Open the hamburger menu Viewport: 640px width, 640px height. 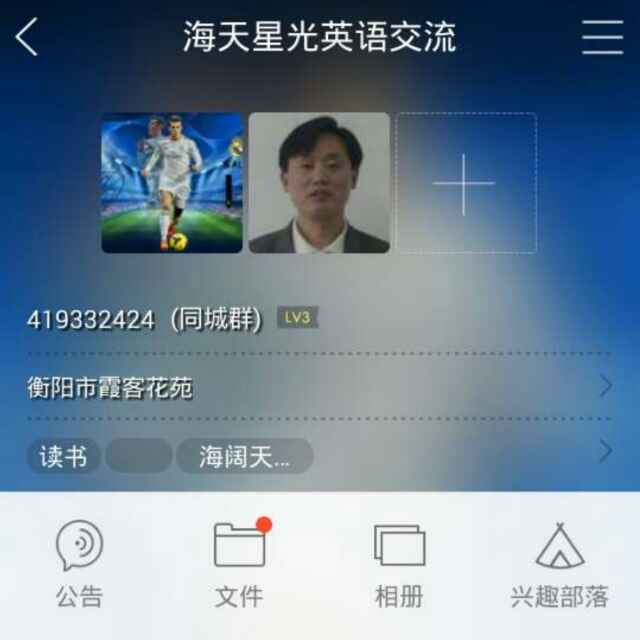click(602, 37)
